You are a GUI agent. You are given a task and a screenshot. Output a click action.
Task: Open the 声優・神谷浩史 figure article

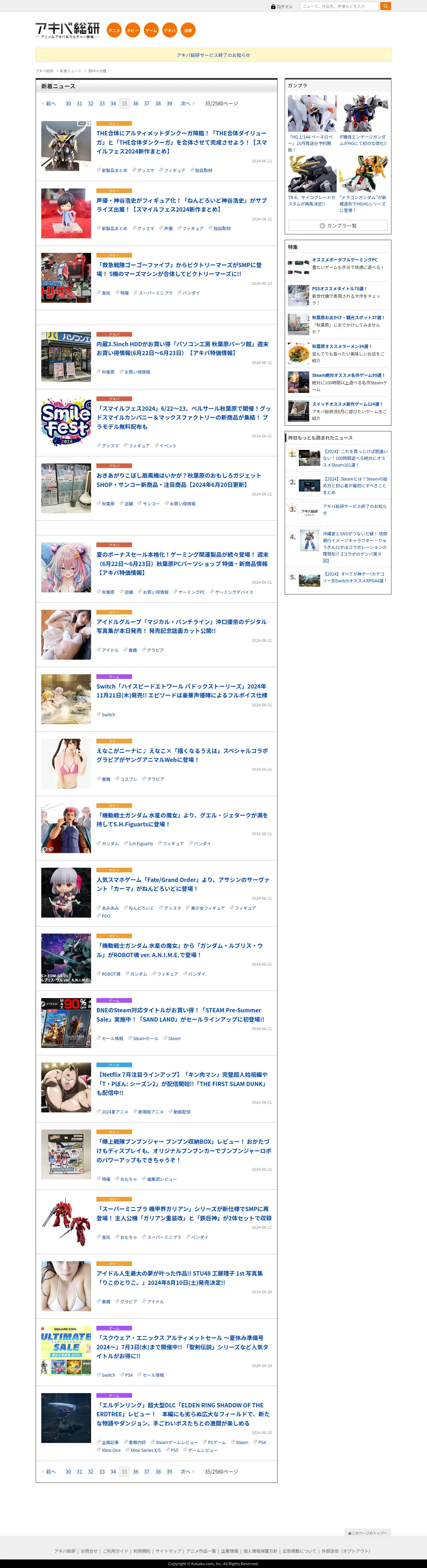pyautogui.click(x=181, y=204)
